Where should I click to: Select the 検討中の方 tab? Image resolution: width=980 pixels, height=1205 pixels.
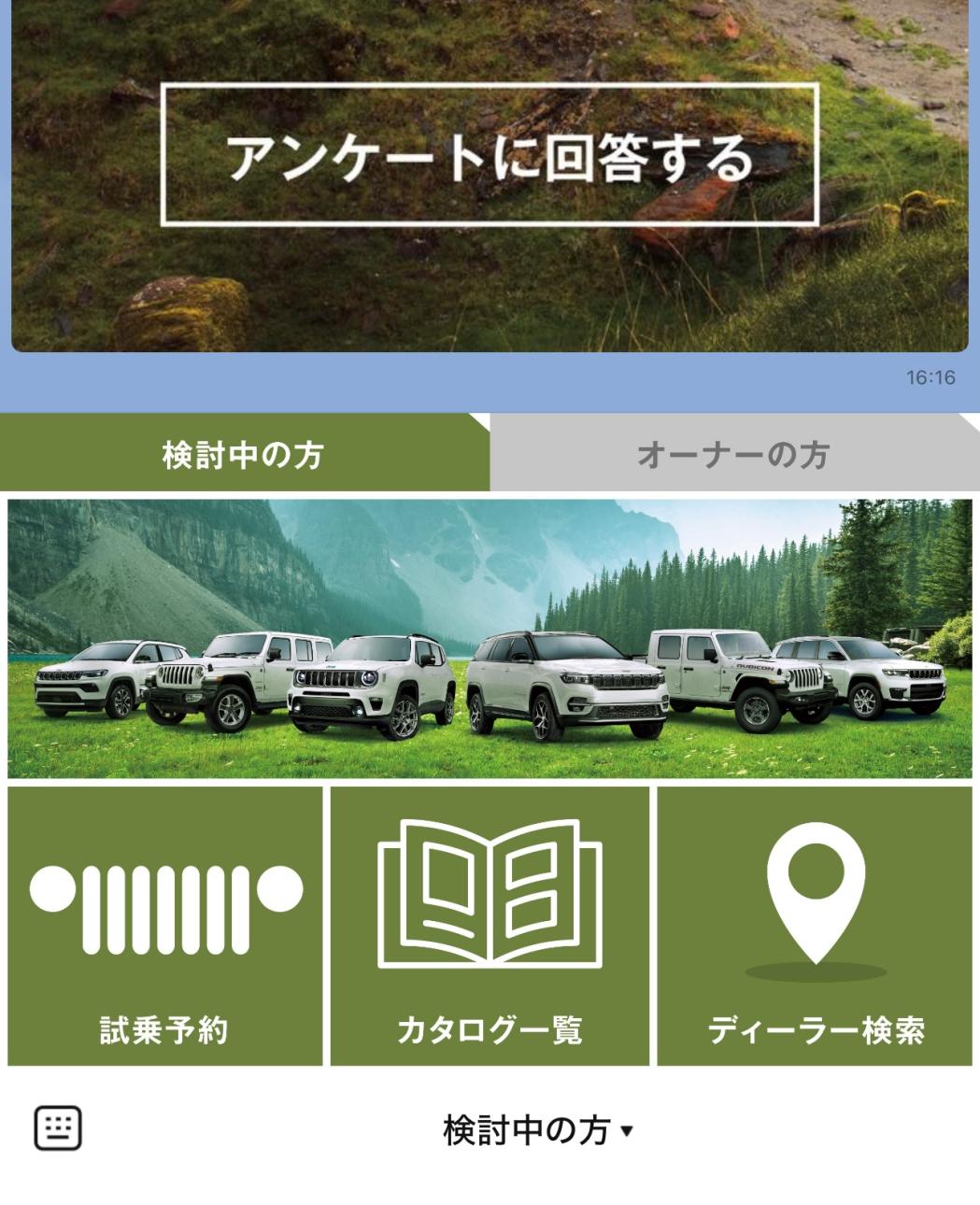(245, 454)
